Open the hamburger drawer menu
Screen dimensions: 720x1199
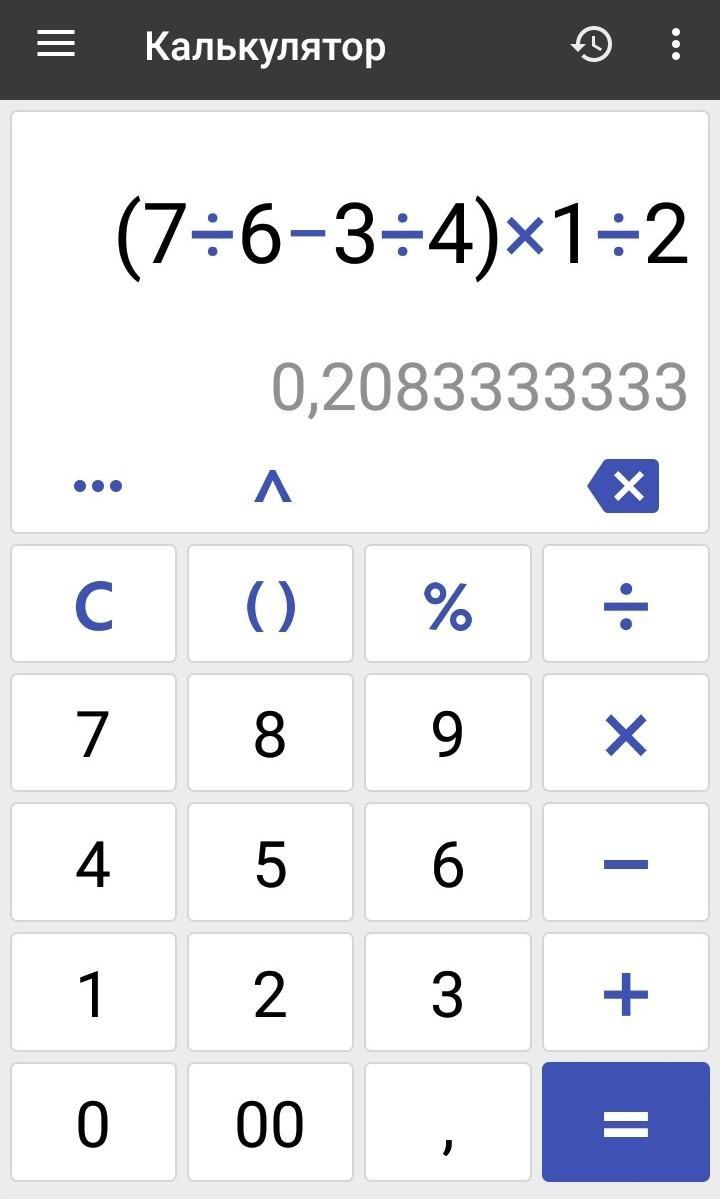[x=56, y=44]
